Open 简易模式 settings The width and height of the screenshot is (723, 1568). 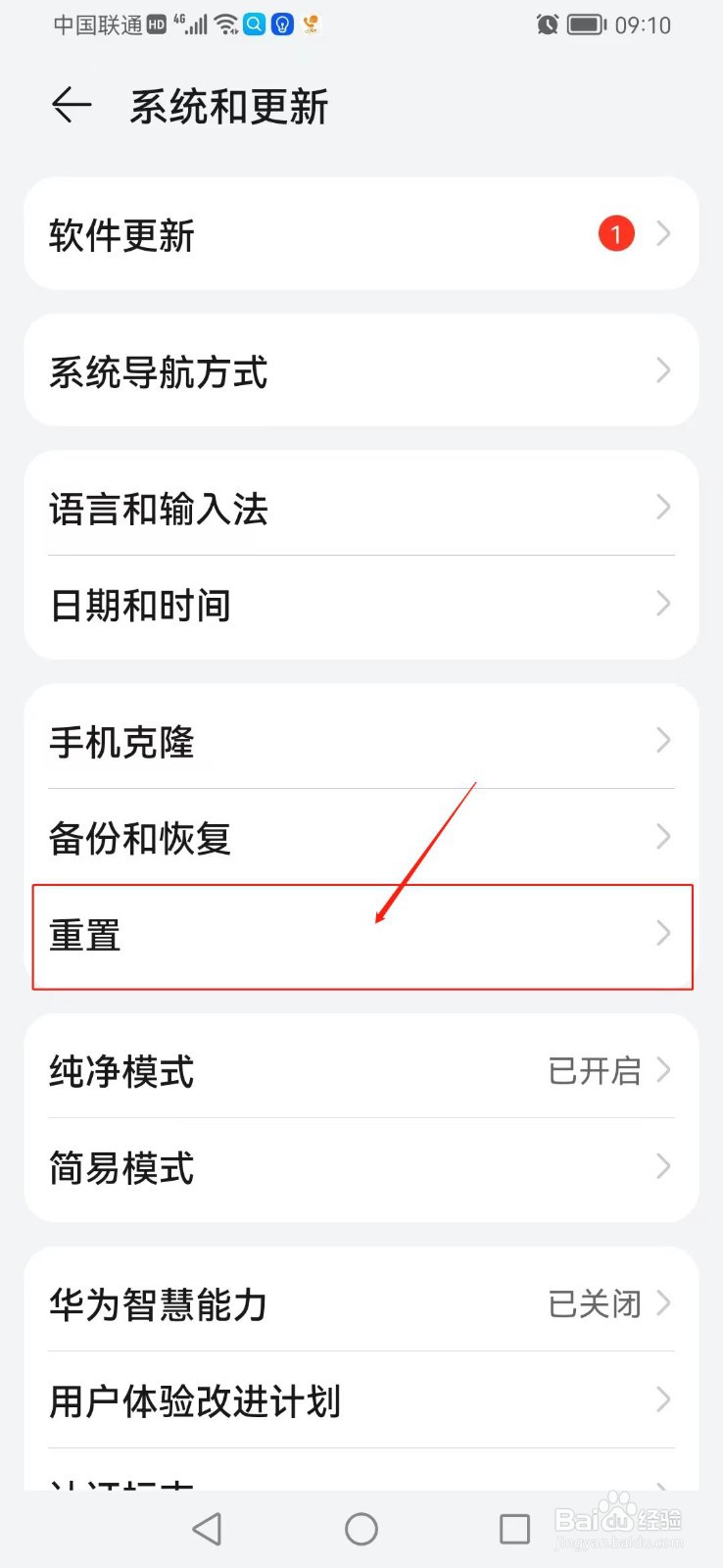[361, 1168]
